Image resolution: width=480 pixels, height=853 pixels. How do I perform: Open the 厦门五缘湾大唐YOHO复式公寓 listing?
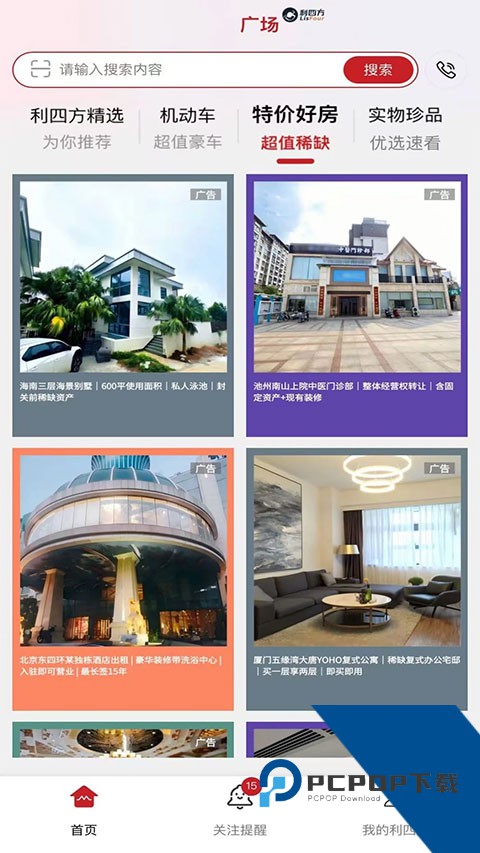click(x=357, y=579)
